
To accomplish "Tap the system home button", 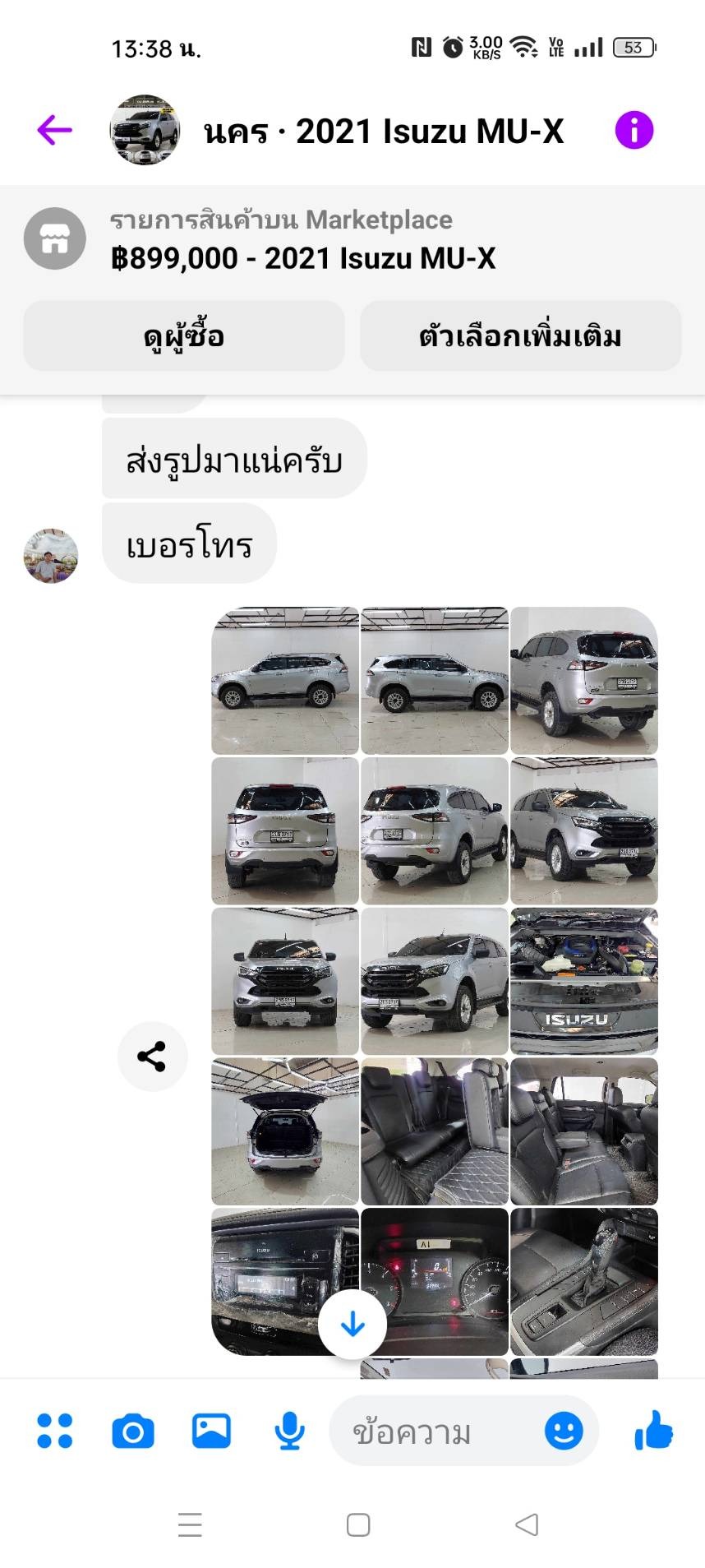I will pyautogui.click(x=357, y=1524).
